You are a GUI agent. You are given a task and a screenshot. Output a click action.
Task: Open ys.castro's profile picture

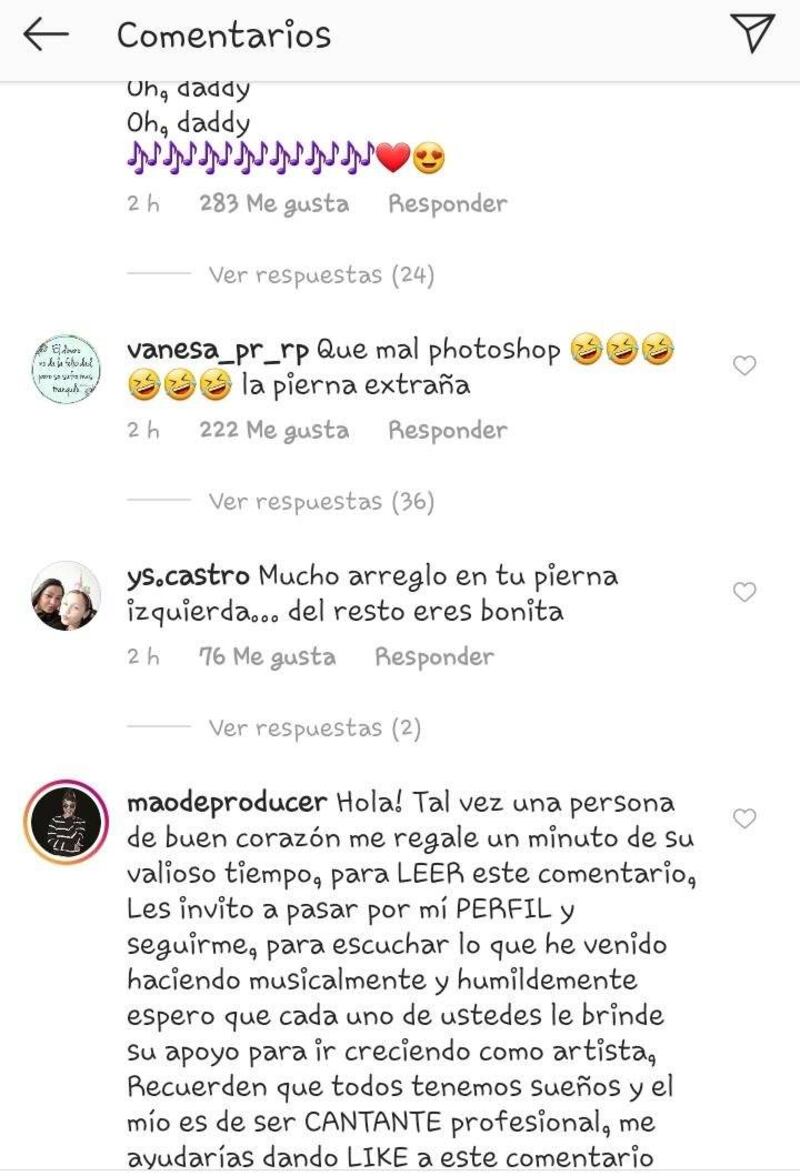point(66,596)
